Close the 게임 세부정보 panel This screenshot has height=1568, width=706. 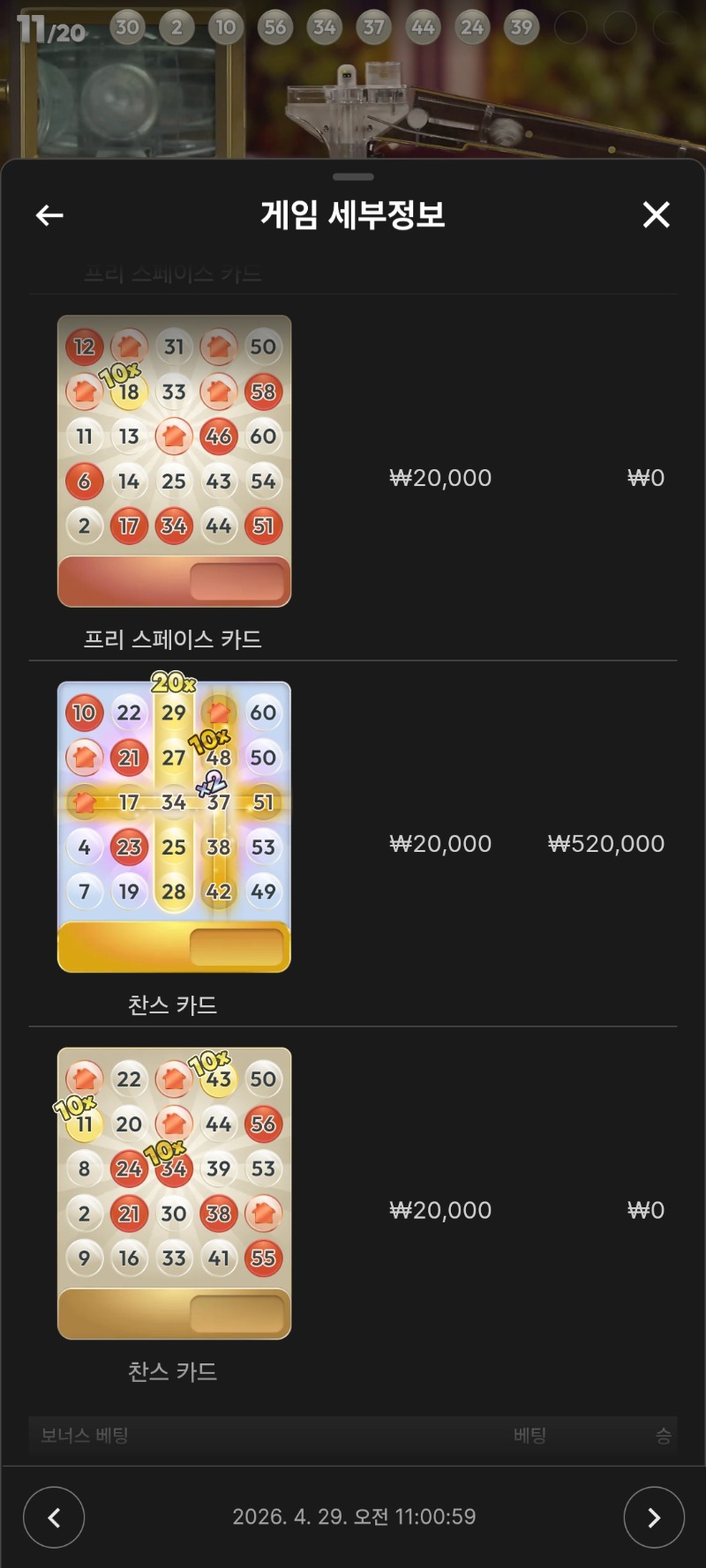pyautogui.click(x=656, y=214)
